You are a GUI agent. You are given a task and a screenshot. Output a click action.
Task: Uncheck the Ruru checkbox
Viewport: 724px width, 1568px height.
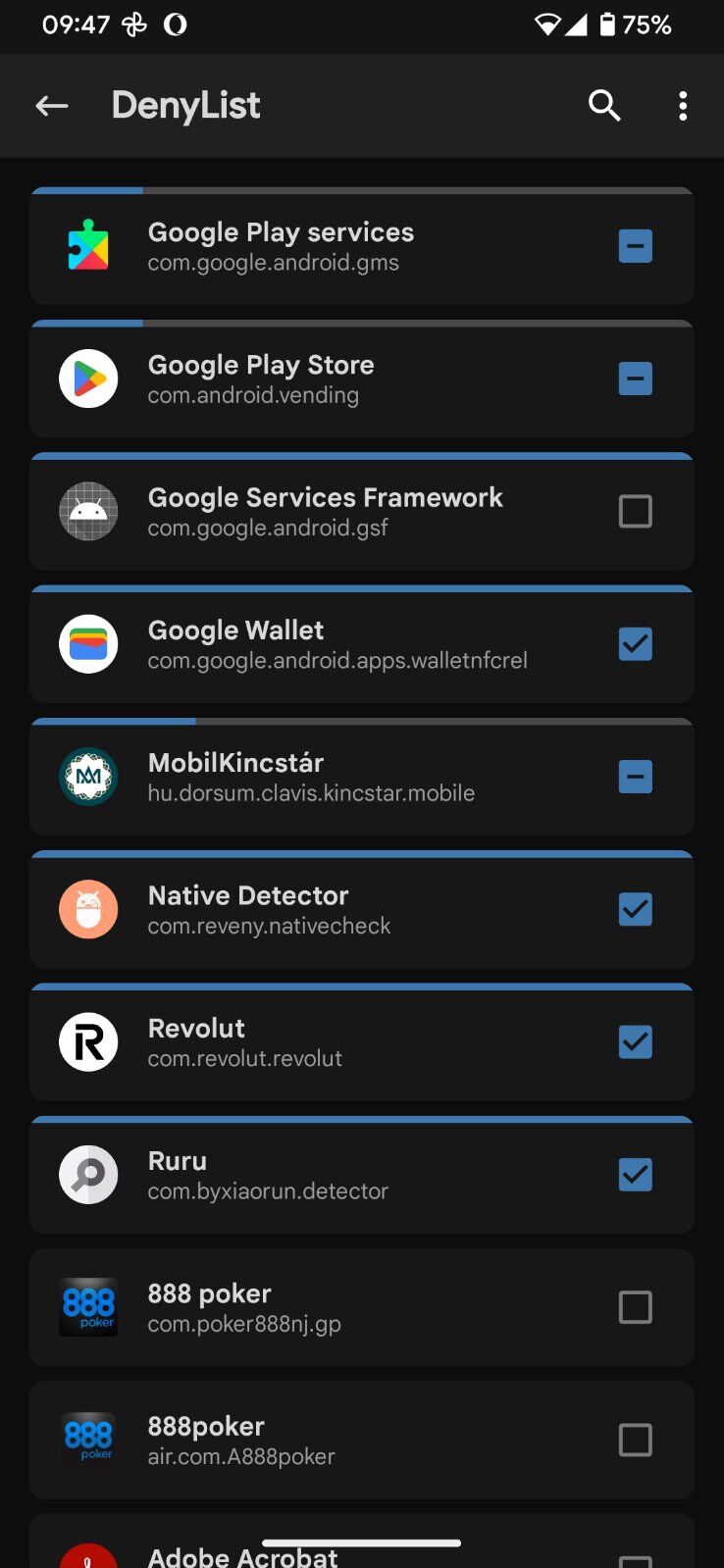pyautogui.click(x=636, y=1175)
